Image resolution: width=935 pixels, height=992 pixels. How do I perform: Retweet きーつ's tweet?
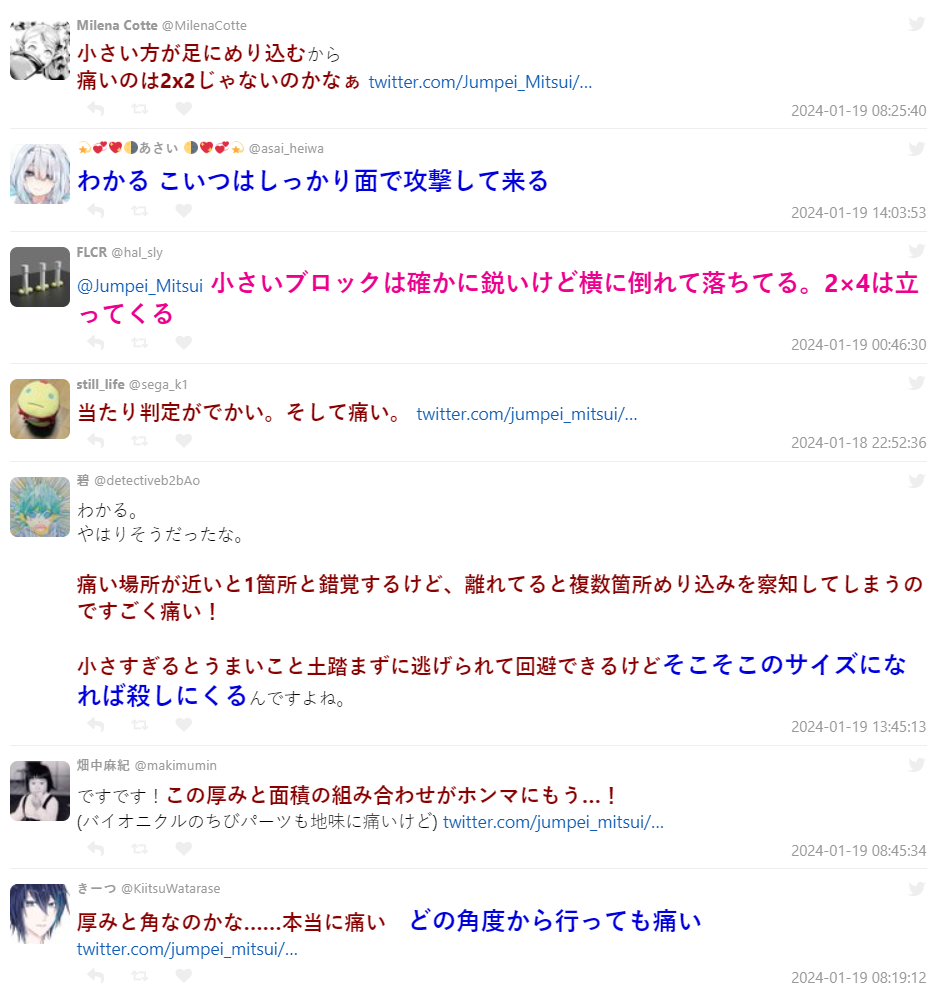[140, 975]
